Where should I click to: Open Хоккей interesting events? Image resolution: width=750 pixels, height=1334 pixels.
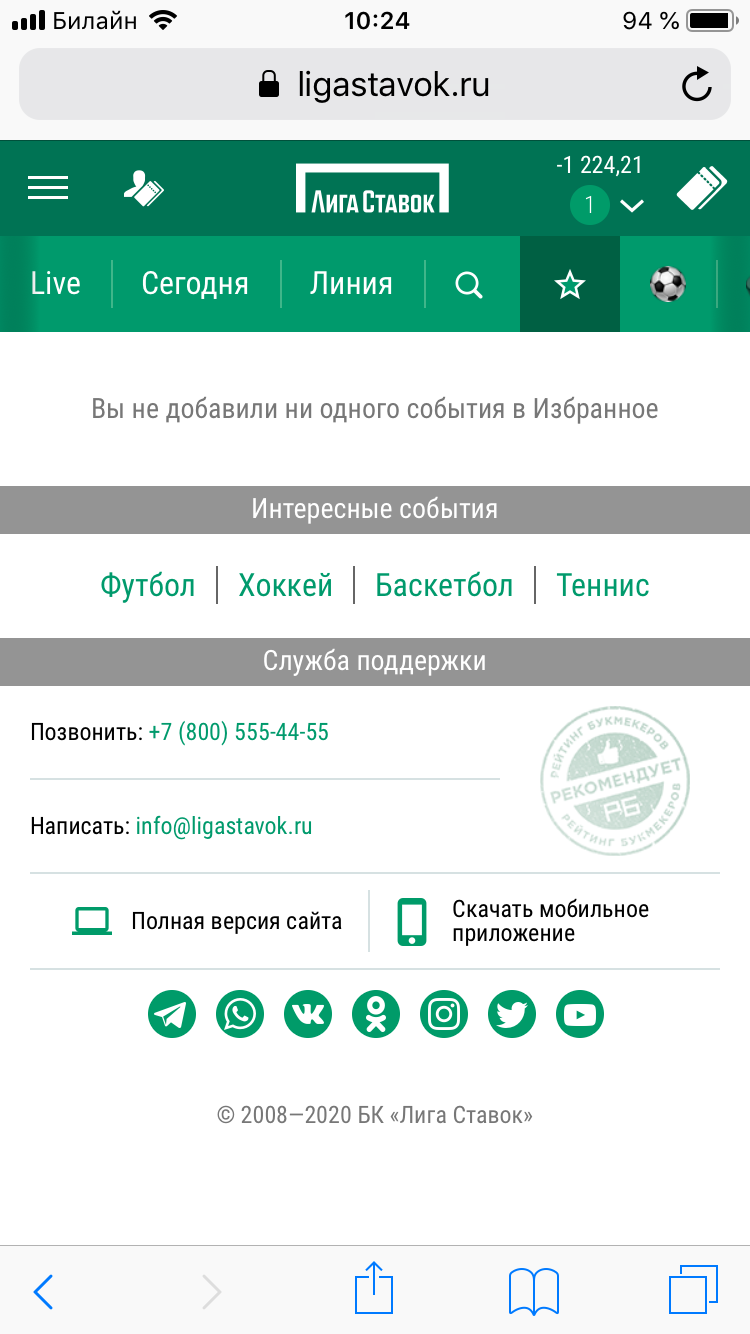[285, 585]
